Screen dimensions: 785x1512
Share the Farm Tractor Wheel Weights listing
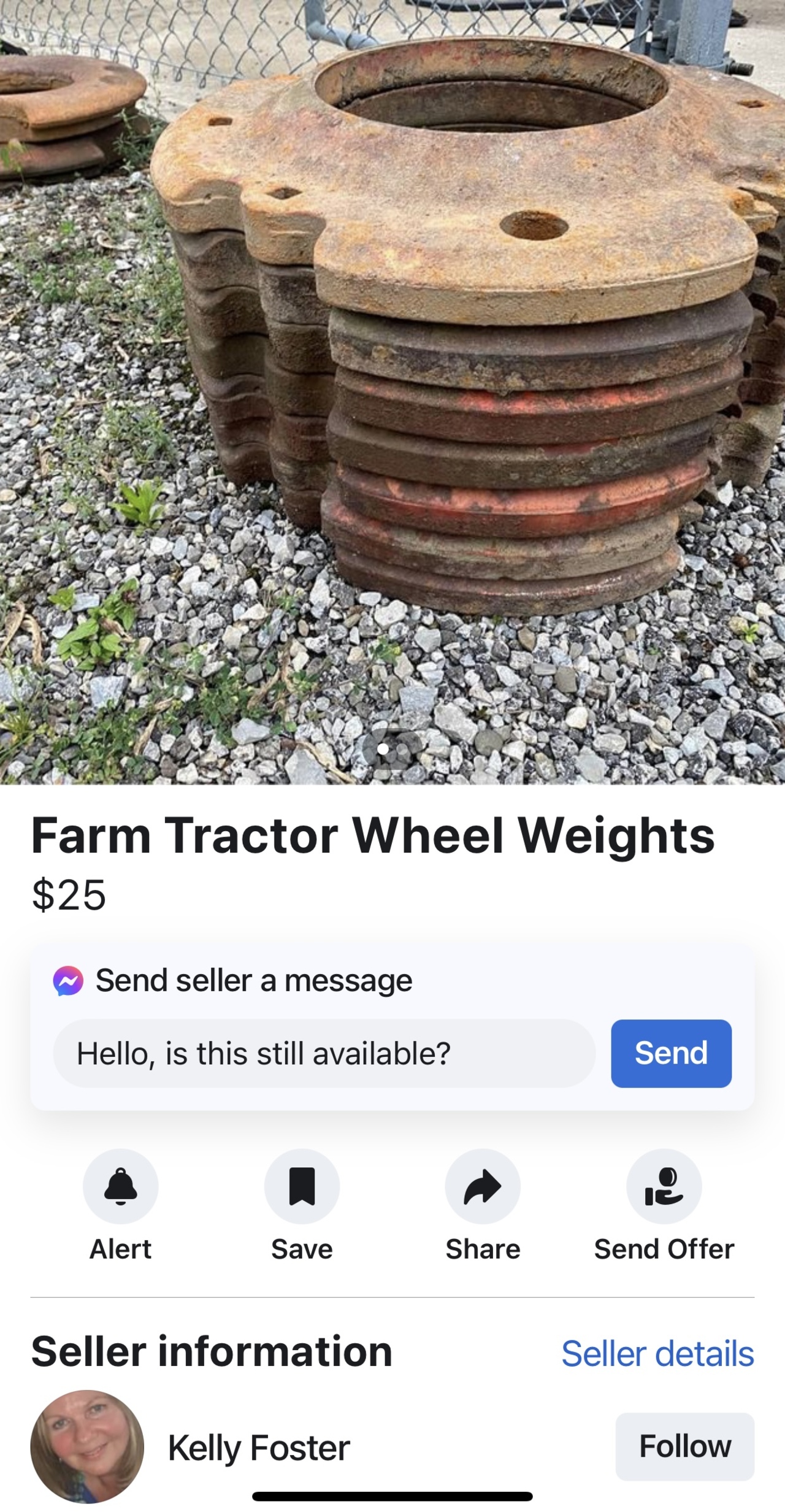pos(483,1186)
